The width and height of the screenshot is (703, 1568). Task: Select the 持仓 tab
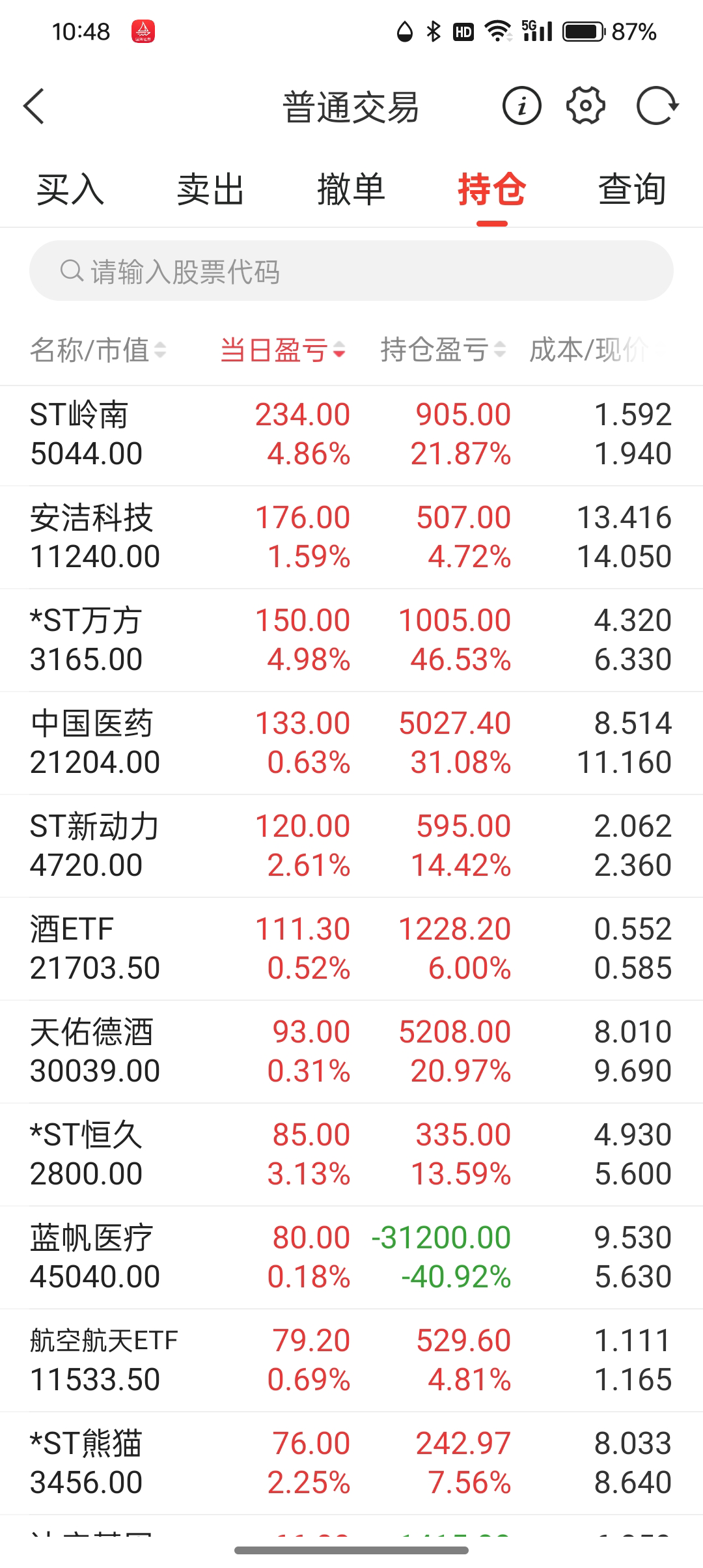[491, 190]
